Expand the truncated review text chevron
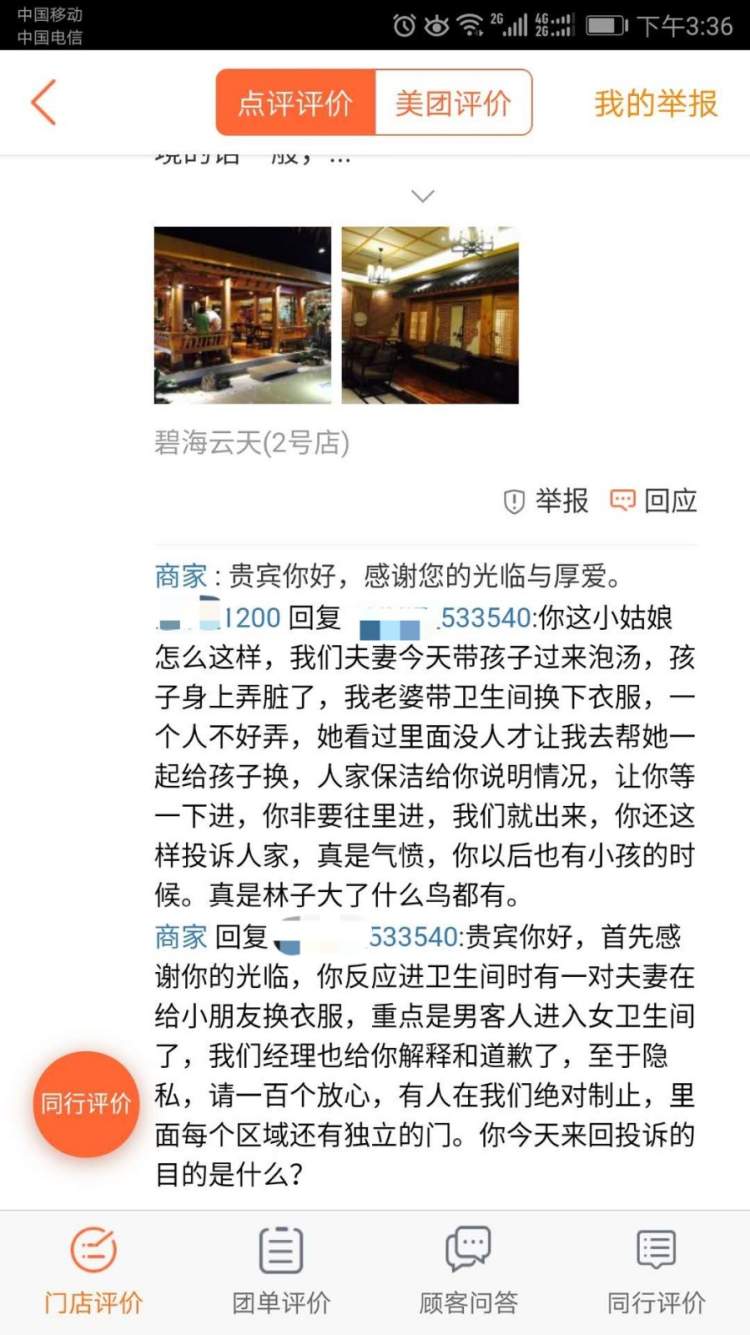 (x=424, y=196)
